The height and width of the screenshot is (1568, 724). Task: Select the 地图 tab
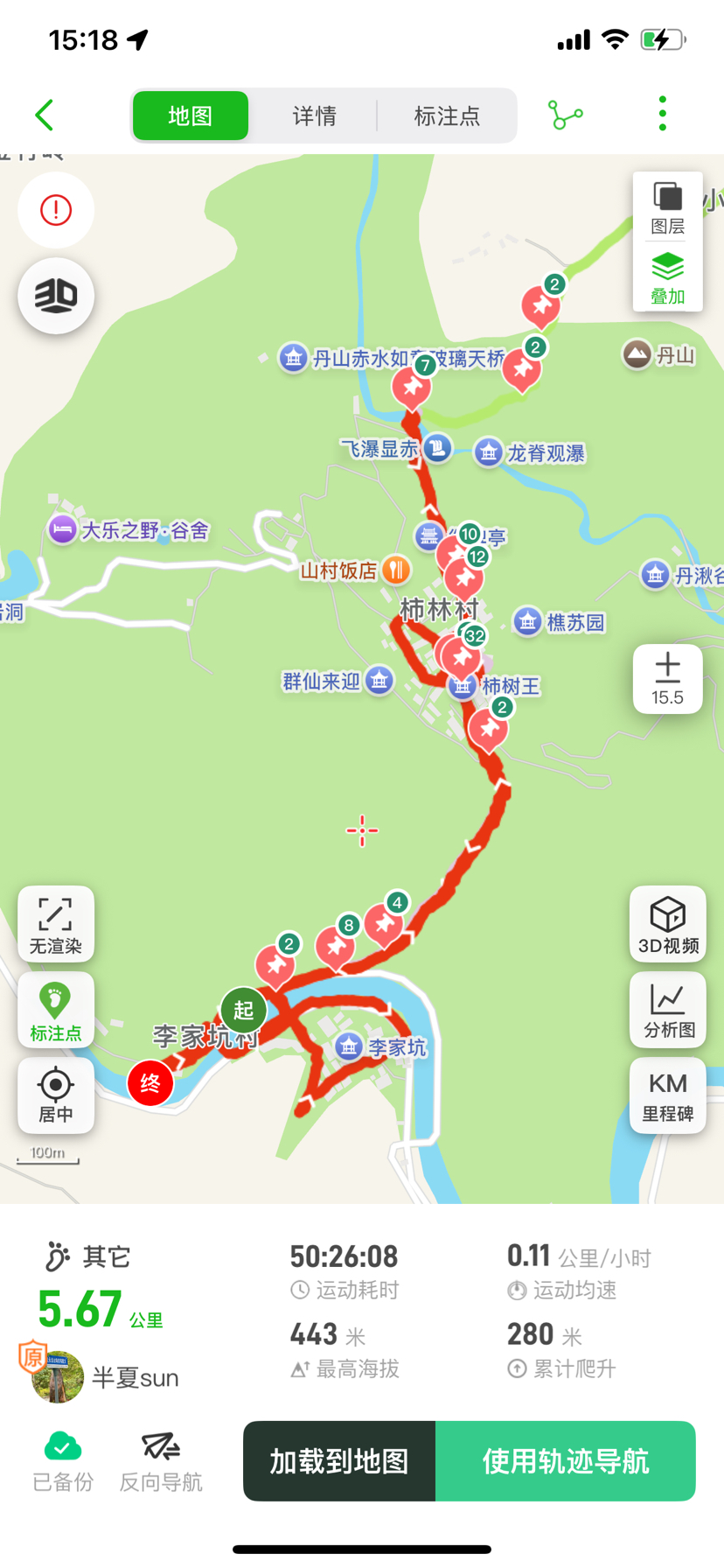[x=191, y=115]
